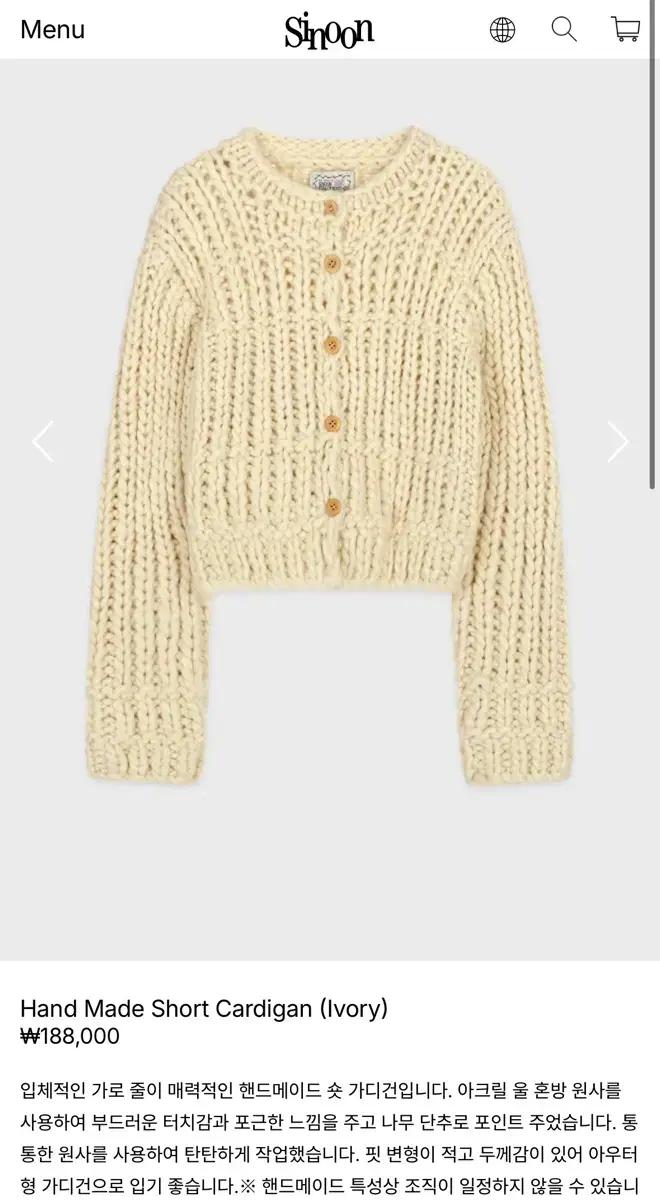Viewport: 660px width, 1200px height.
Task: Open the Menu drawer
Action: (x=52, y=30)
